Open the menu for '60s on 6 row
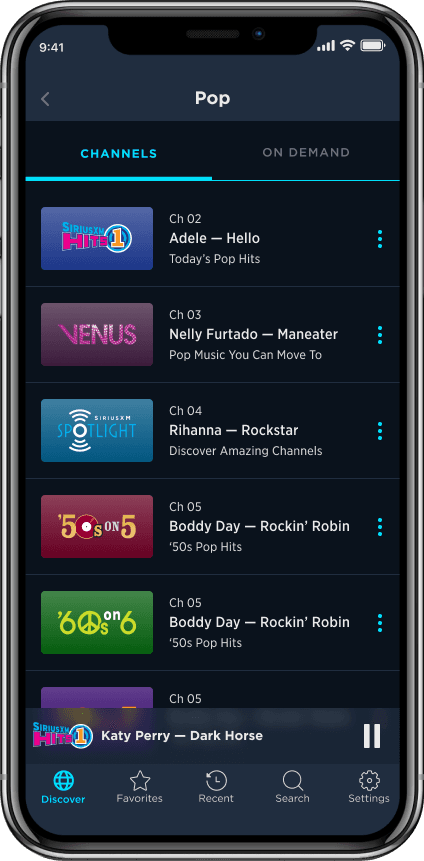 [x=380, y=623]
